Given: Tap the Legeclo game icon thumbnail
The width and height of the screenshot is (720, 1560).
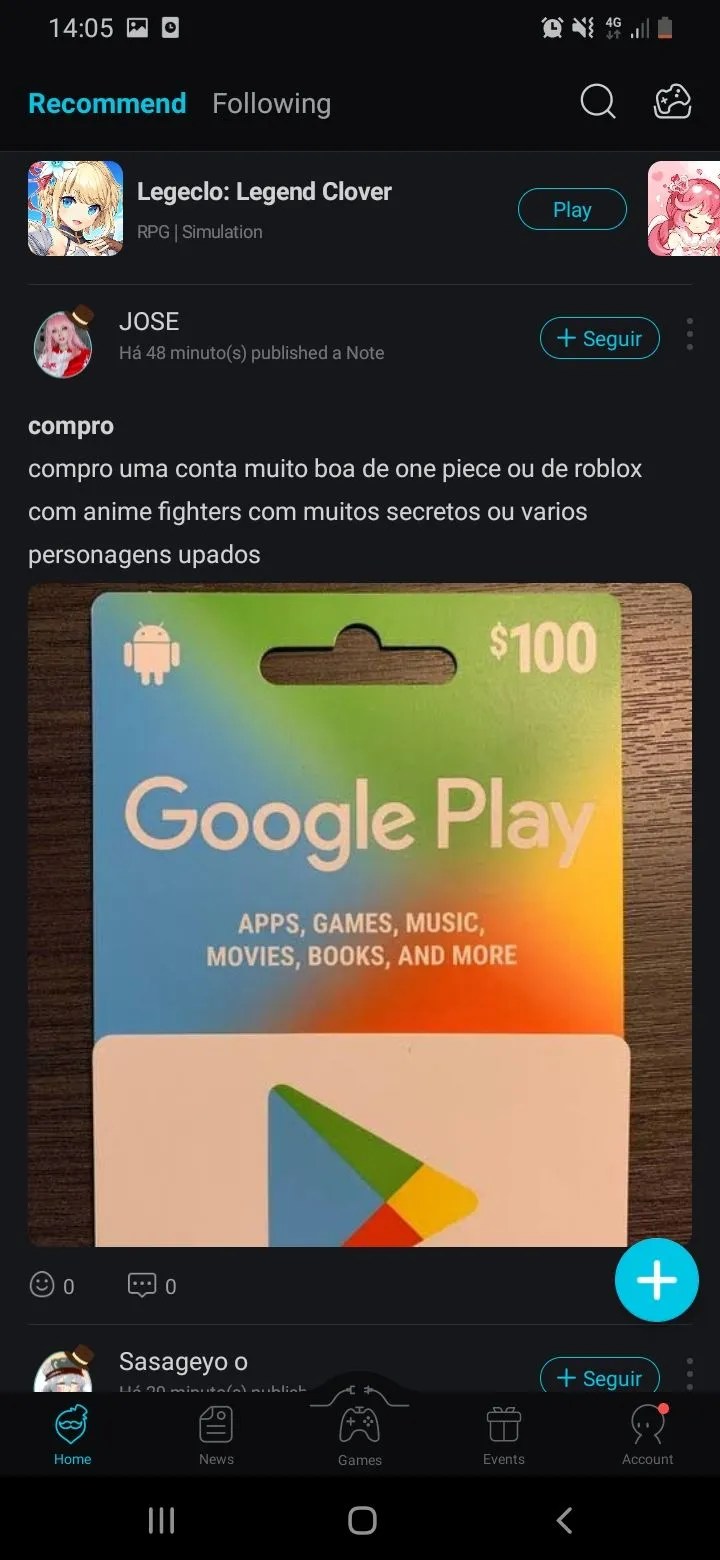Looking at the screenshot, I should click(74, 208).
